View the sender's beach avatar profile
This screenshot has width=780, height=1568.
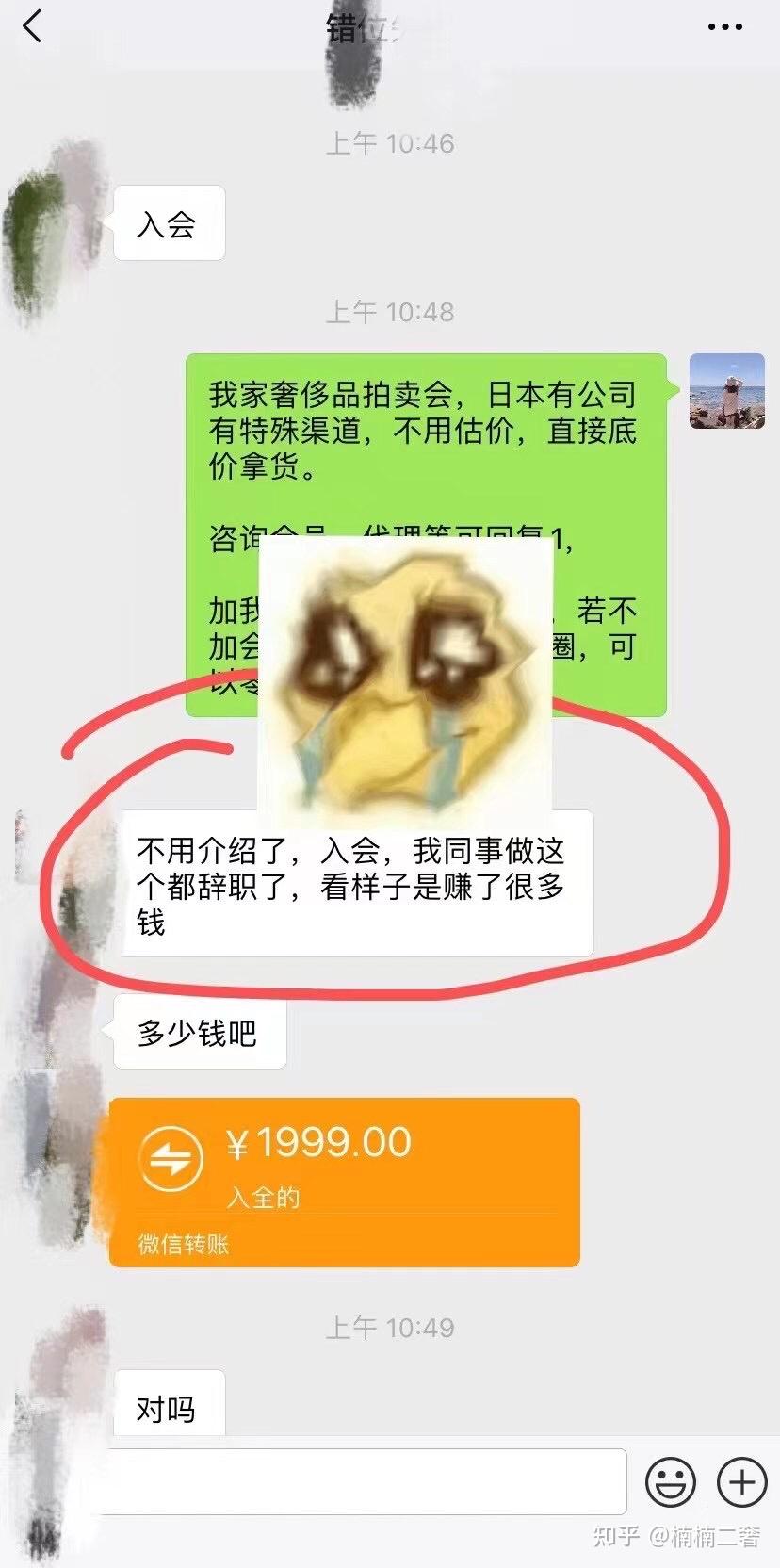coord(726,391)
